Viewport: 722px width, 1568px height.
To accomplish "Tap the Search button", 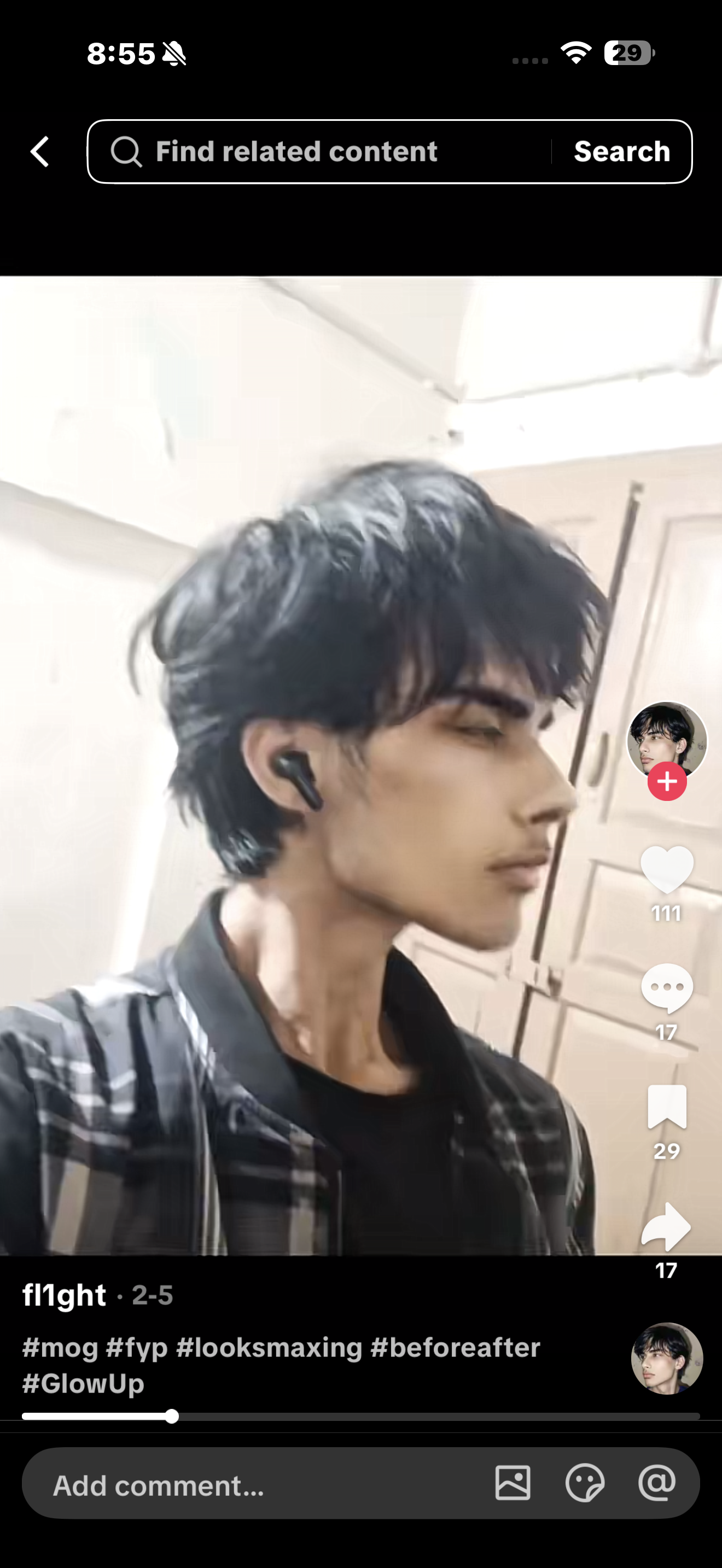I will pos(621,151).
